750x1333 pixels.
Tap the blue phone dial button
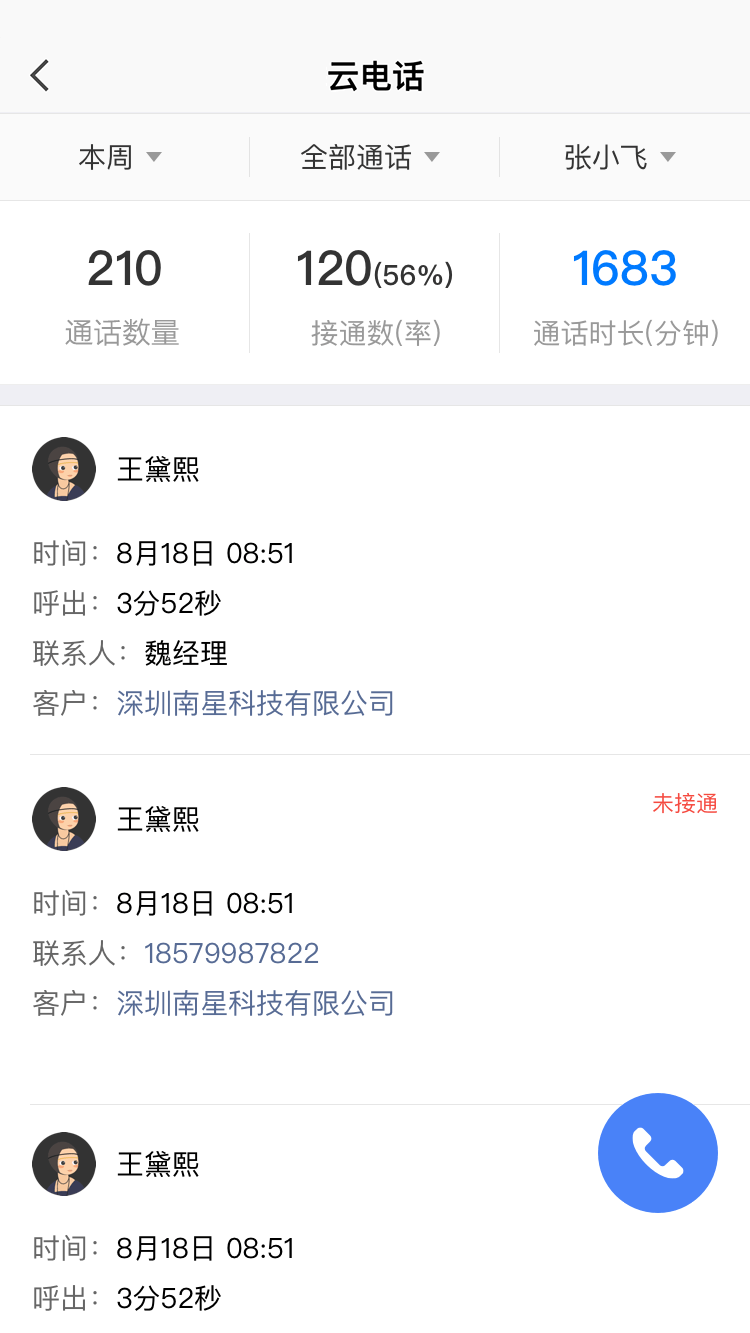[658, 1153]
